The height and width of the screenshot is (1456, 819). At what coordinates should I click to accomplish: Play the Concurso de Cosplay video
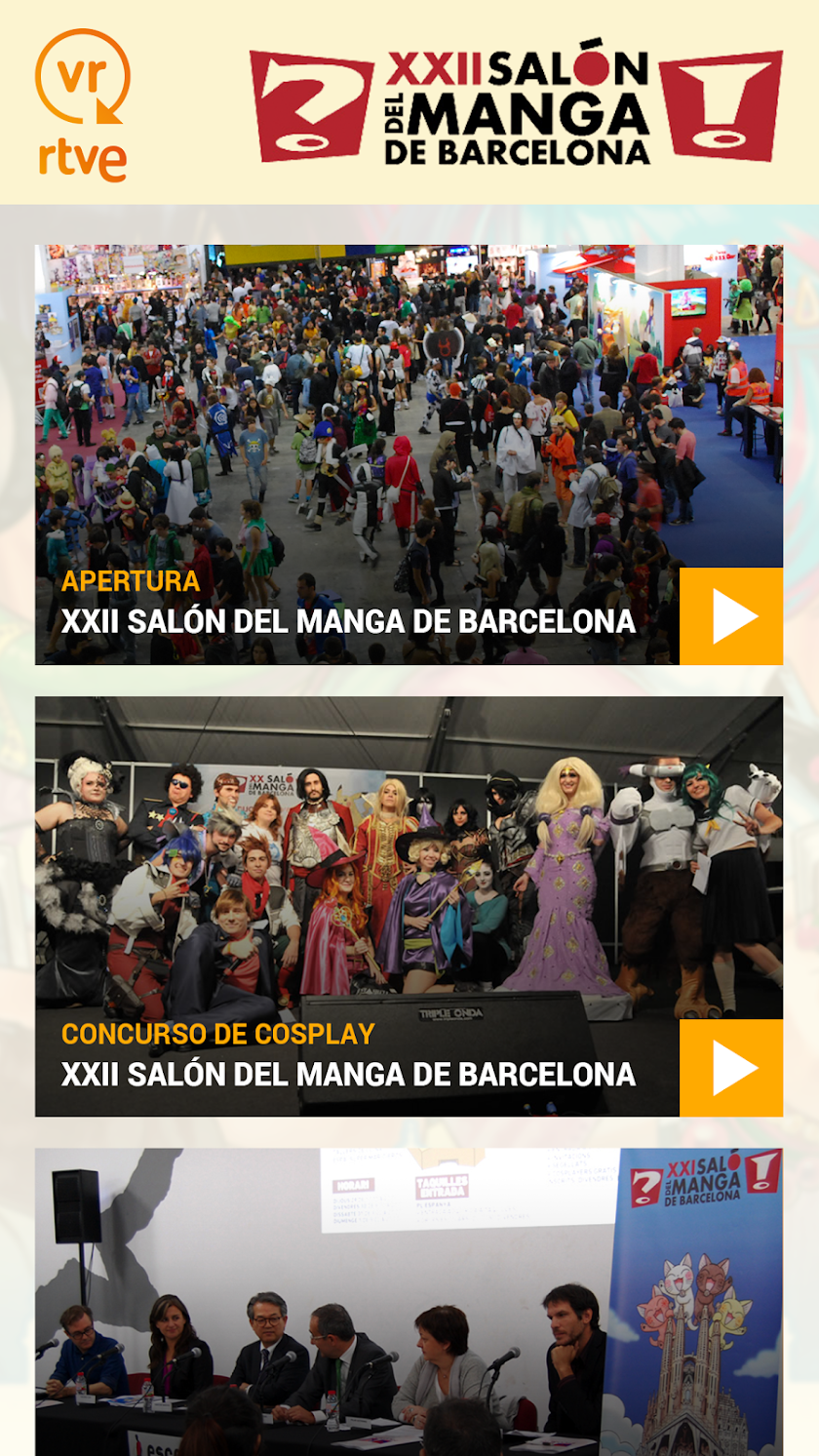click(x=731, y=1068)
